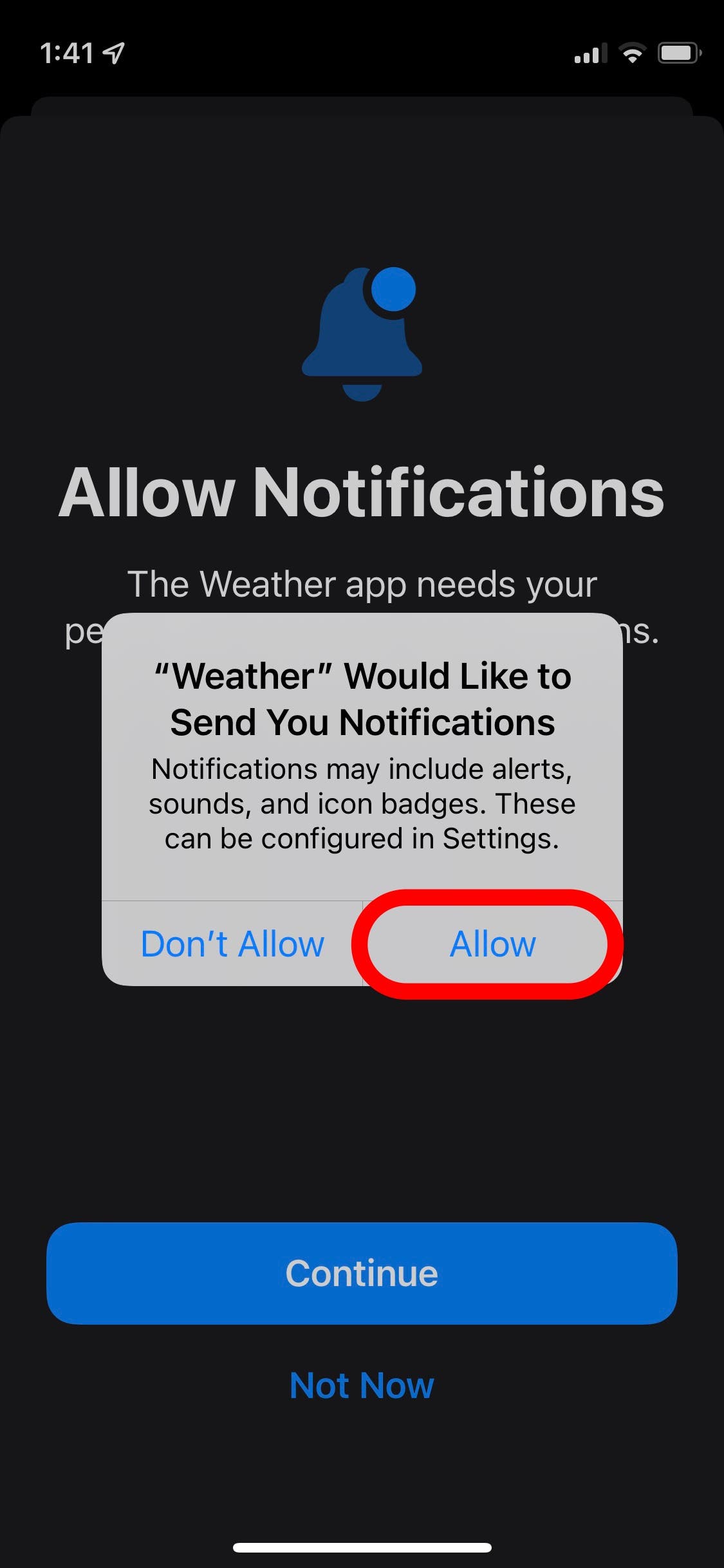Tap the blue Continue button

point(362,1273)
